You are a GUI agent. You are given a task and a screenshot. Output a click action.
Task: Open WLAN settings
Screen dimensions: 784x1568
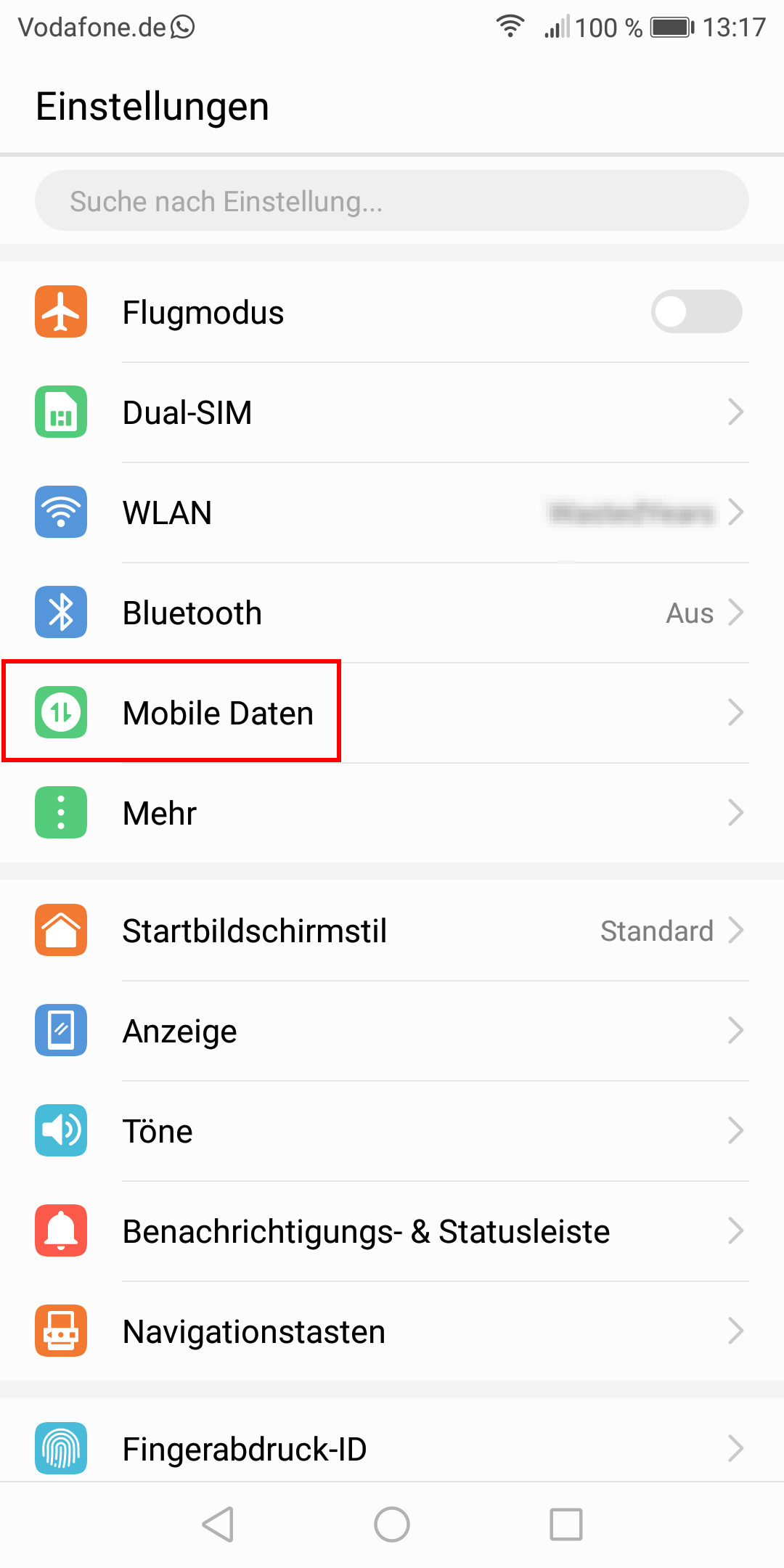click(x=392, y=513)
